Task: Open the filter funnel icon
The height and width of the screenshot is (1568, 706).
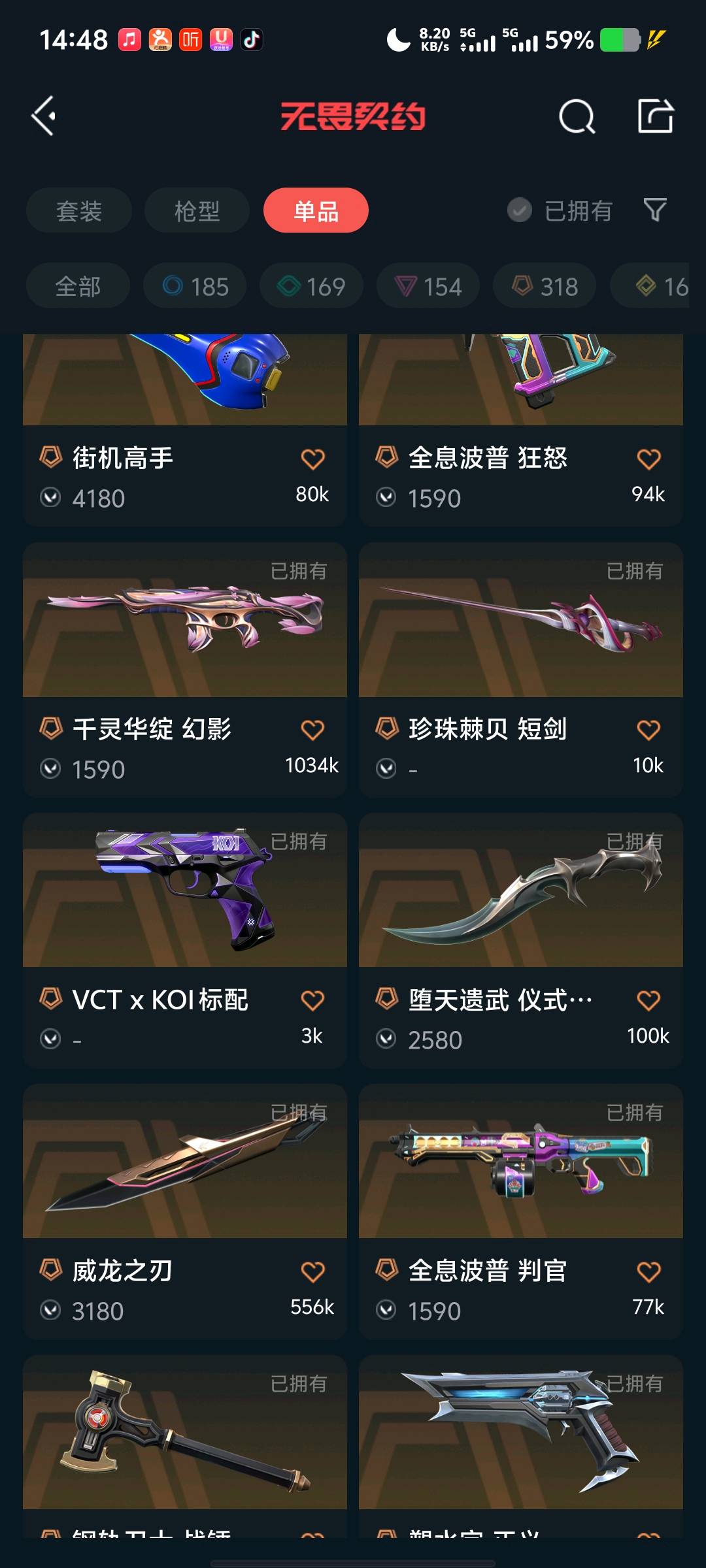Action: pyautogui.click(x=655, y=210)
